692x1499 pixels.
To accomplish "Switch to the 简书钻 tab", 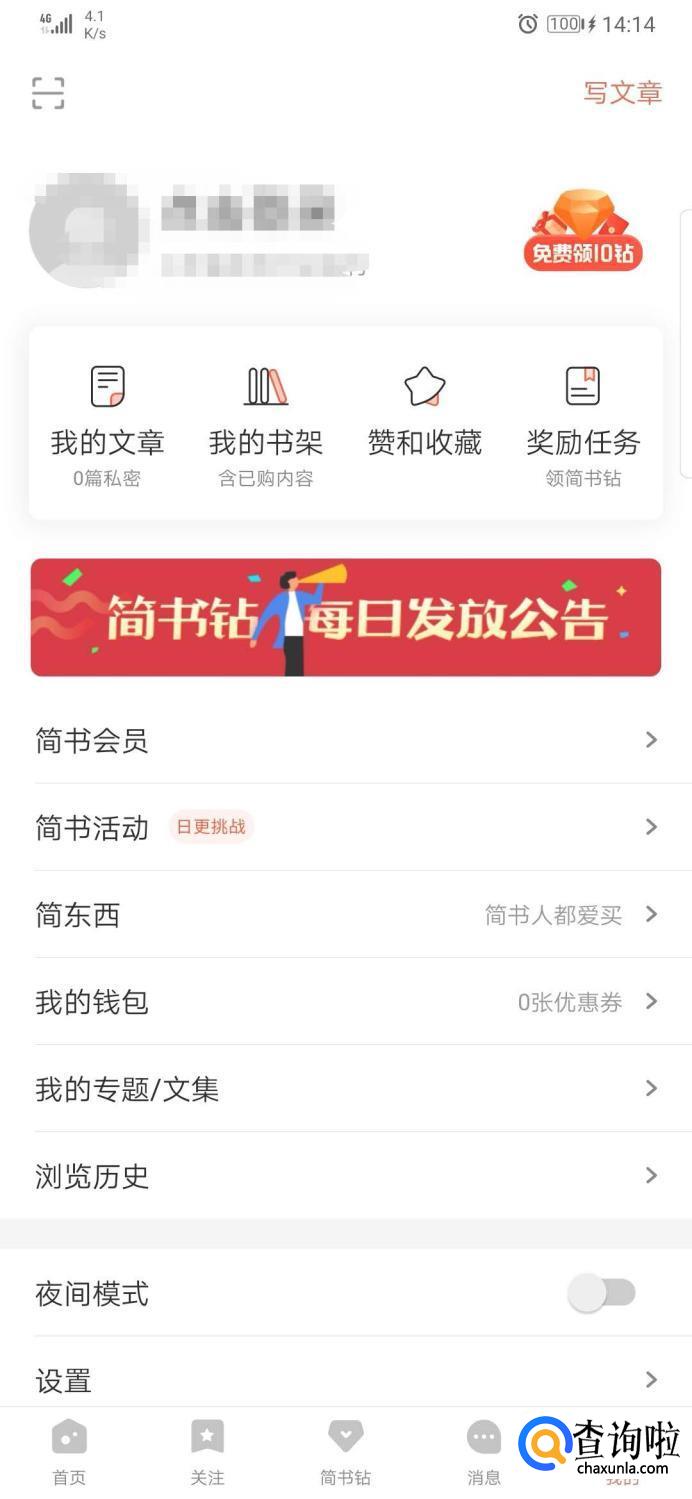I will click(346, 1451).
